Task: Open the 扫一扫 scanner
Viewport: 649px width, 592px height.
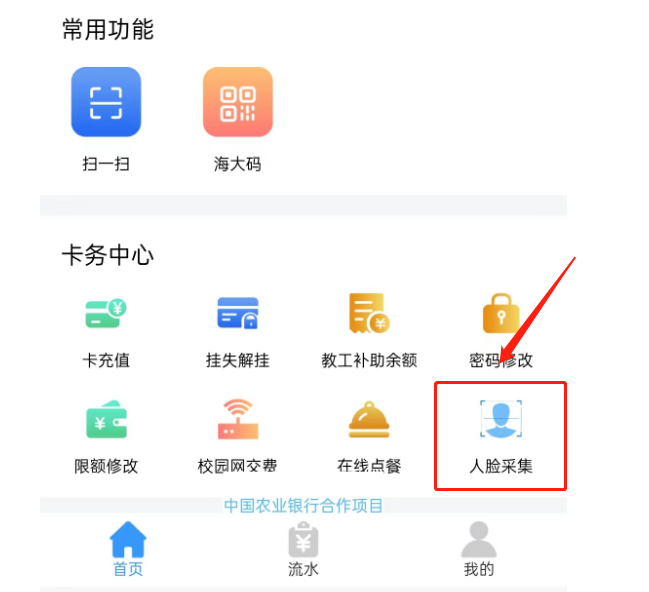Action: pos(106,102)
